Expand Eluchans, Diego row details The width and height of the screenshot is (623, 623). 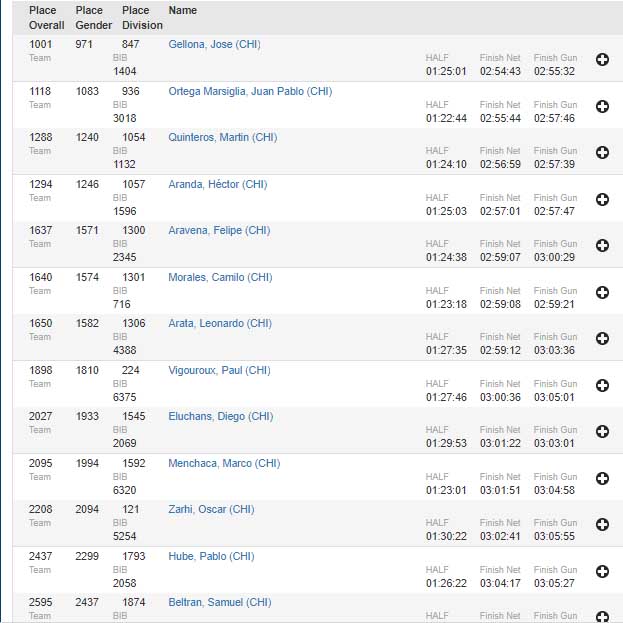tap(602, 432)
